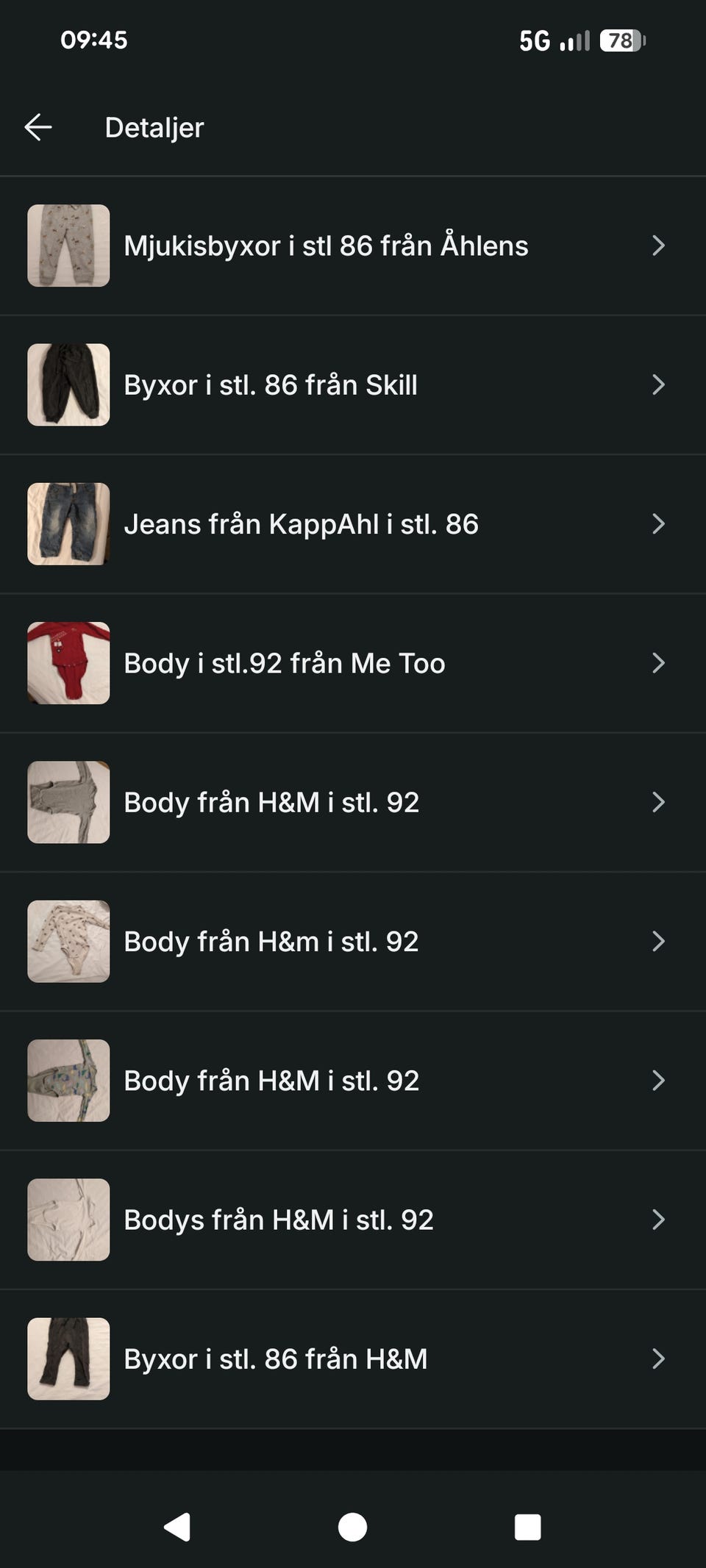Open Mjukisbyxor i stl 86 från Åhlens
The height and width of the screenshot is (1568, 706).
pyautogui.click(x=325, y=246)
